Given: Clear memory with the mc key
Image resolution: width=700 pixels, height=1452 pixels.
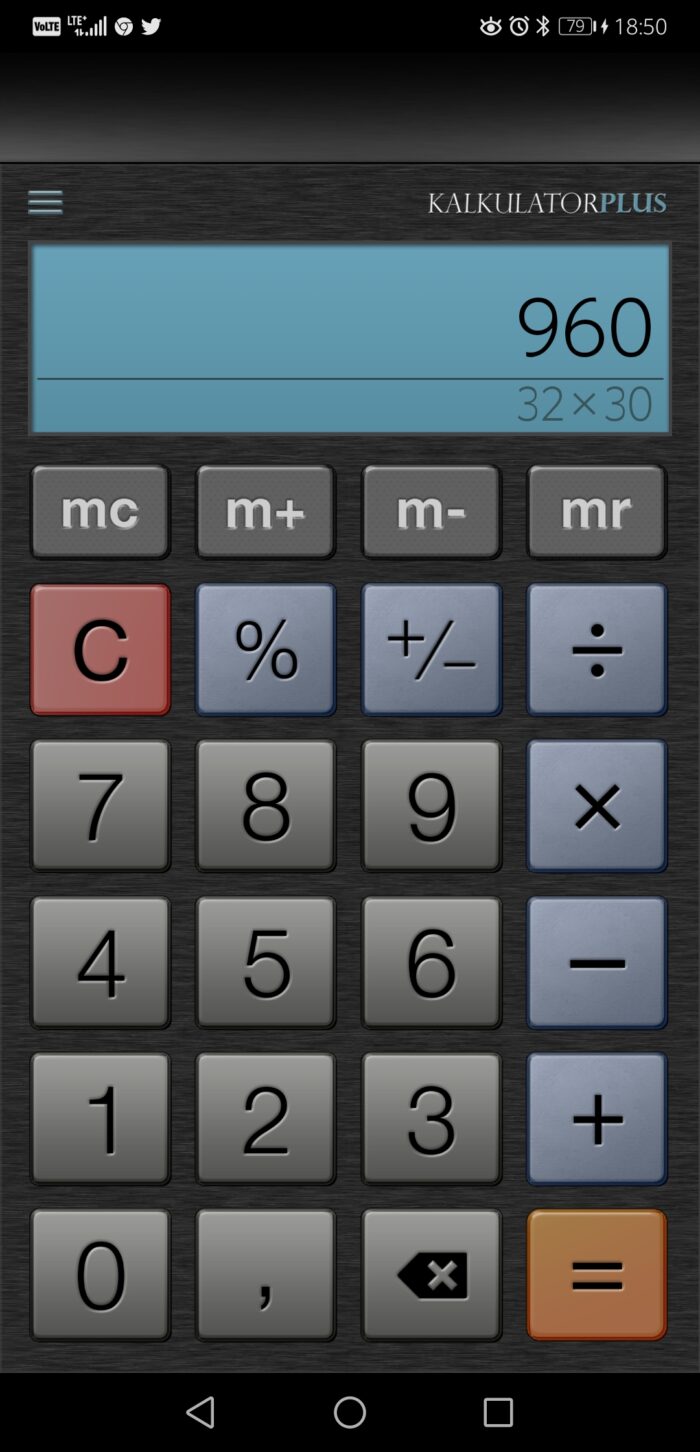Looking at the screenshot, I should (x=100, y=512).
